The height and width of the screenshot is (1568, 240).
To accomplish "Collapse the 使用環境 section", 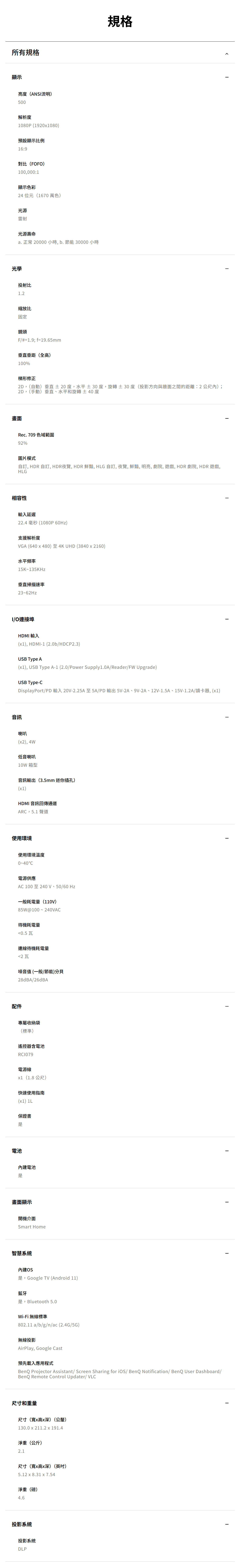I will 227,838.
